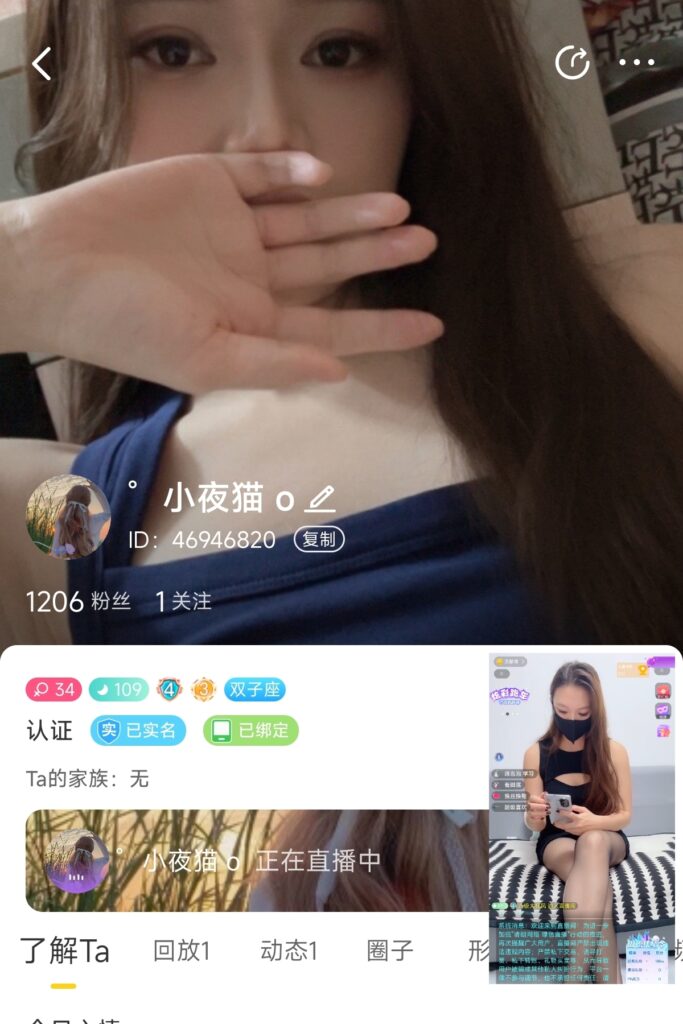The width and height of the screenshot is (683, 1024).
Task: Go back using the top-left arrow
Action: (x=41, y=64)
